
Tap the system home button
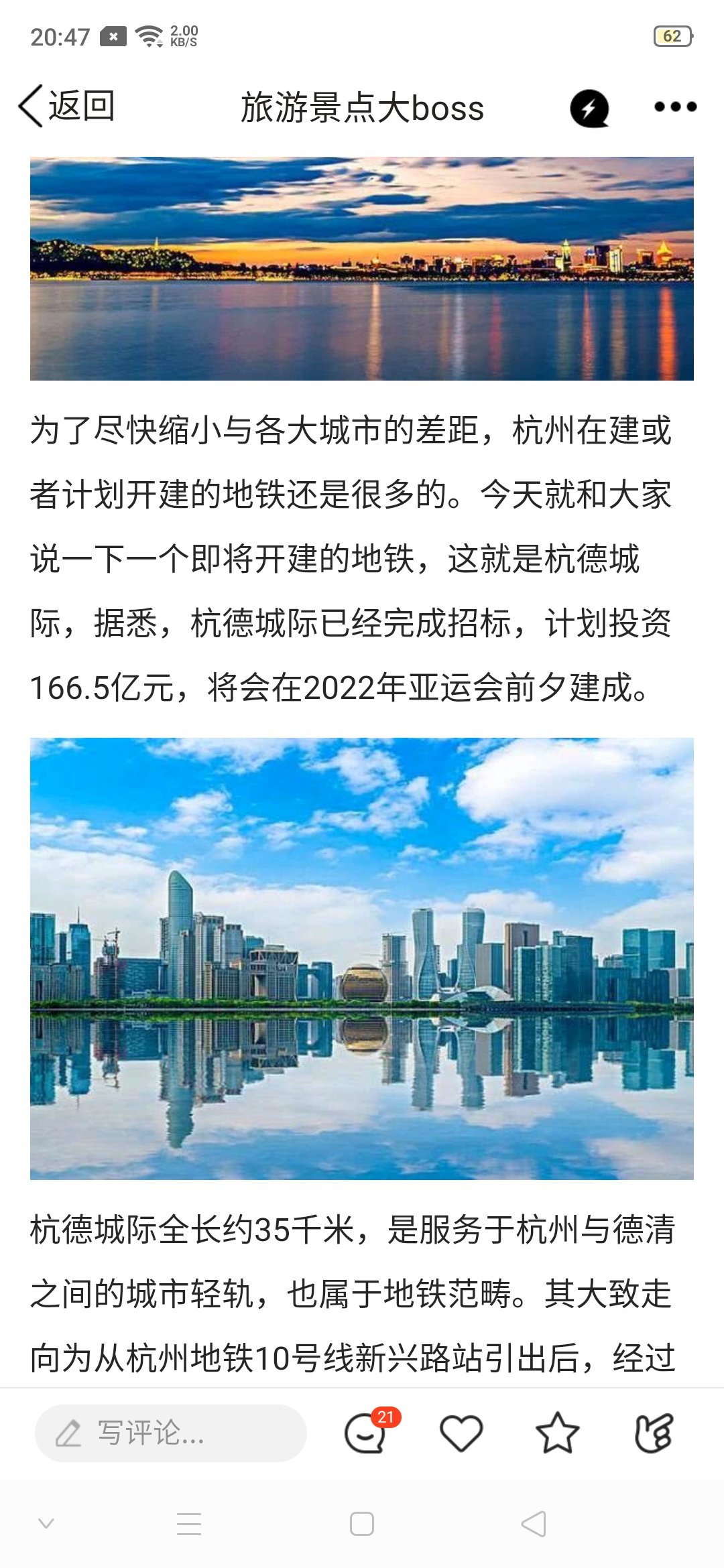click(x=362, y=1524)
